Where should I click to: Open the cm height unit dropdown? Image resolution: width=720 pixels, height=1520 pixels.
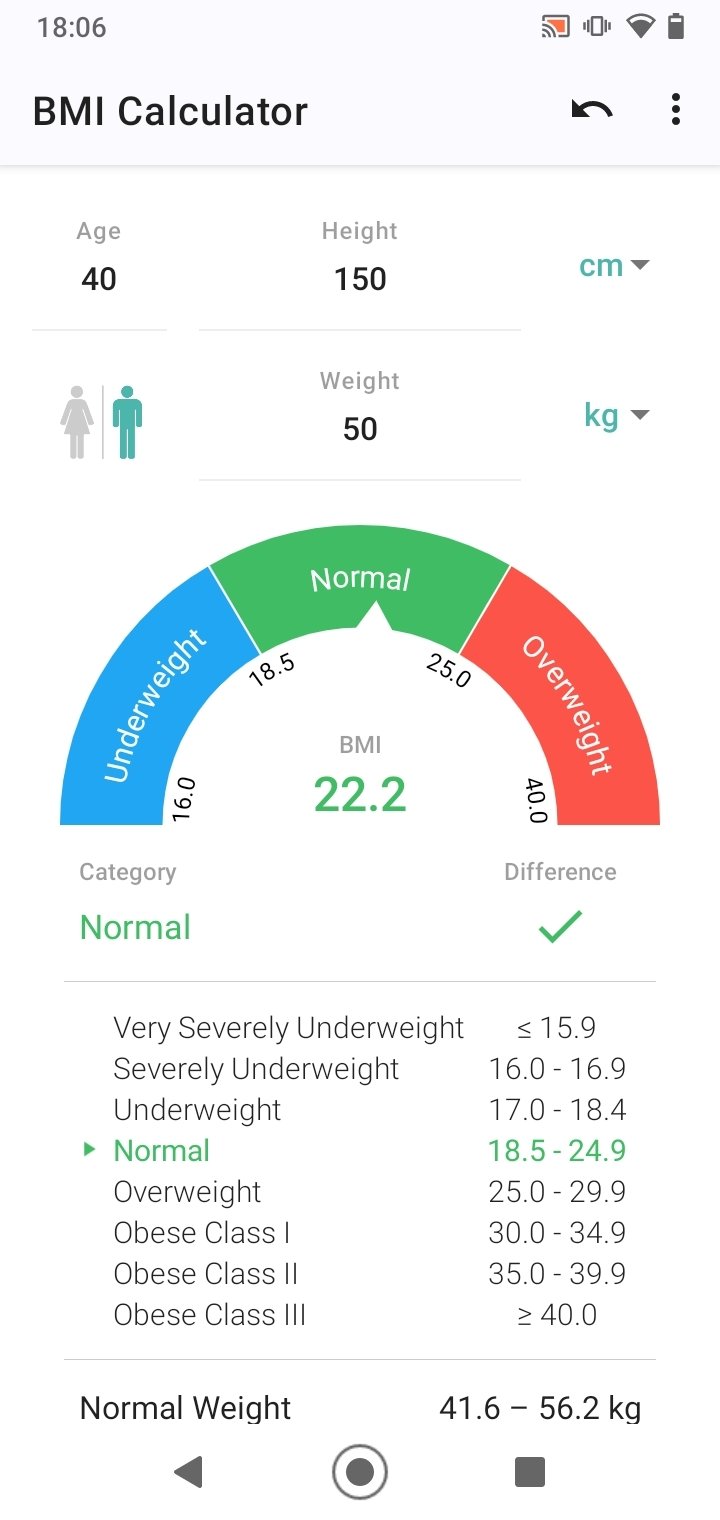tap(614, 266)
